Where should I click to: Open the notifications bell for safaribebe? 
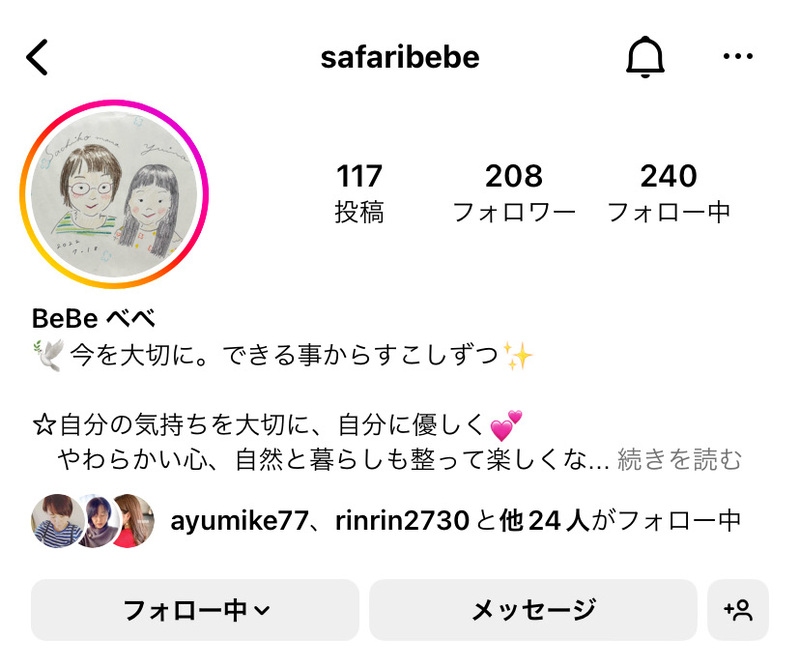(x=645, y=58)
